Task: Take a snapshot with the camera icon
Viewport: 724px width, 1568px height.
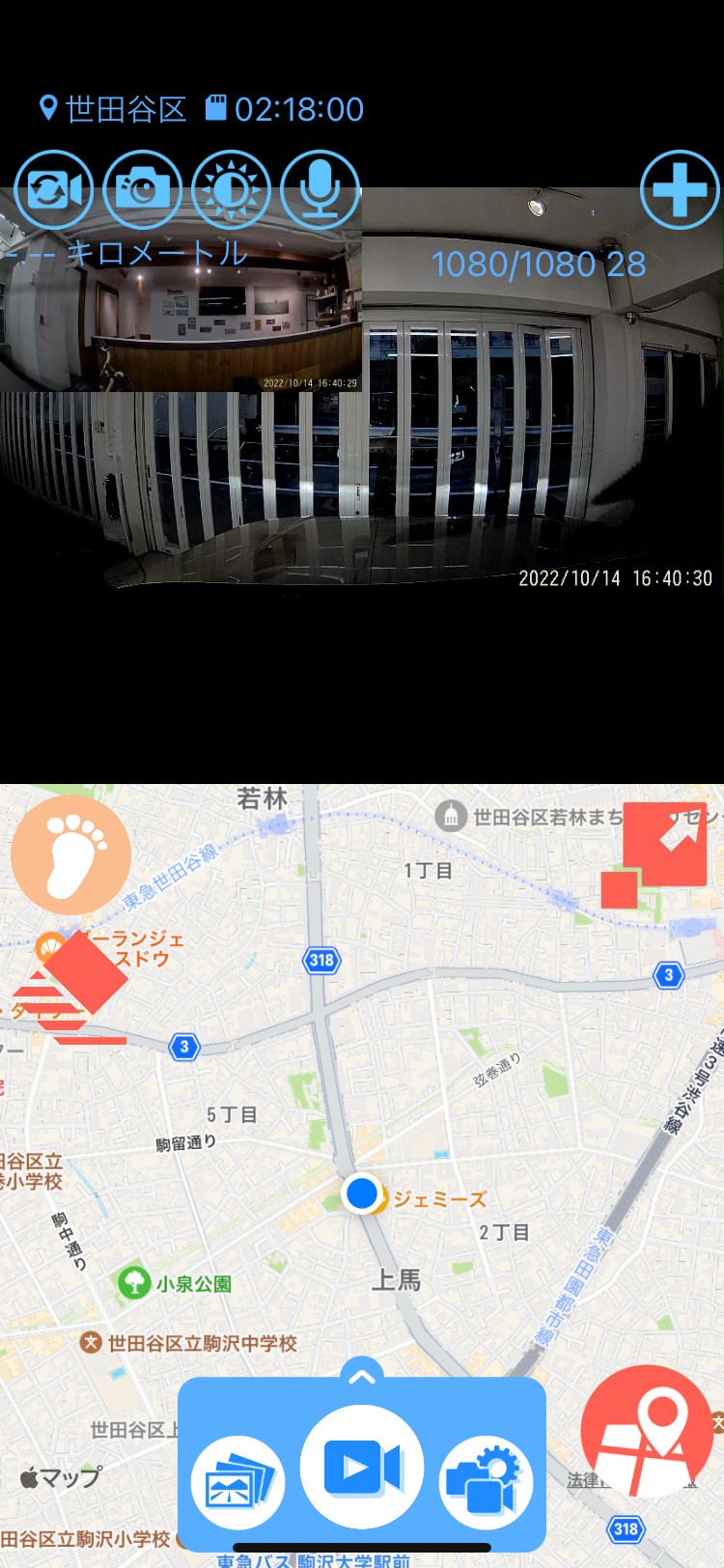Action: [x=142, y=189]
